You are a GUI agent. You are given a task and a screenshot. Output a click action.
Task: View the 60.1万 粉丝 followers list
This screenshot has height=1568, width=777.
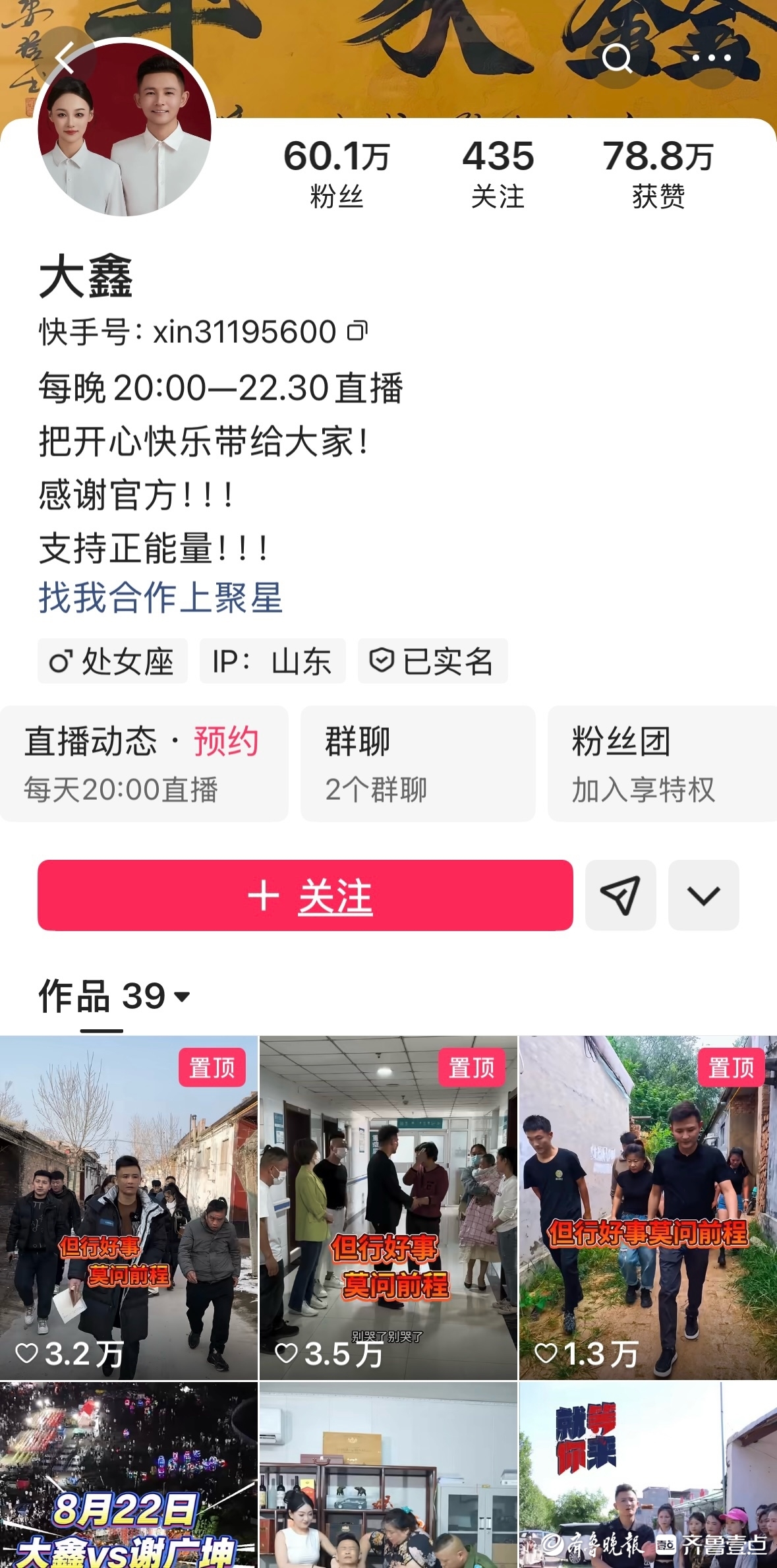coord(336,173)
